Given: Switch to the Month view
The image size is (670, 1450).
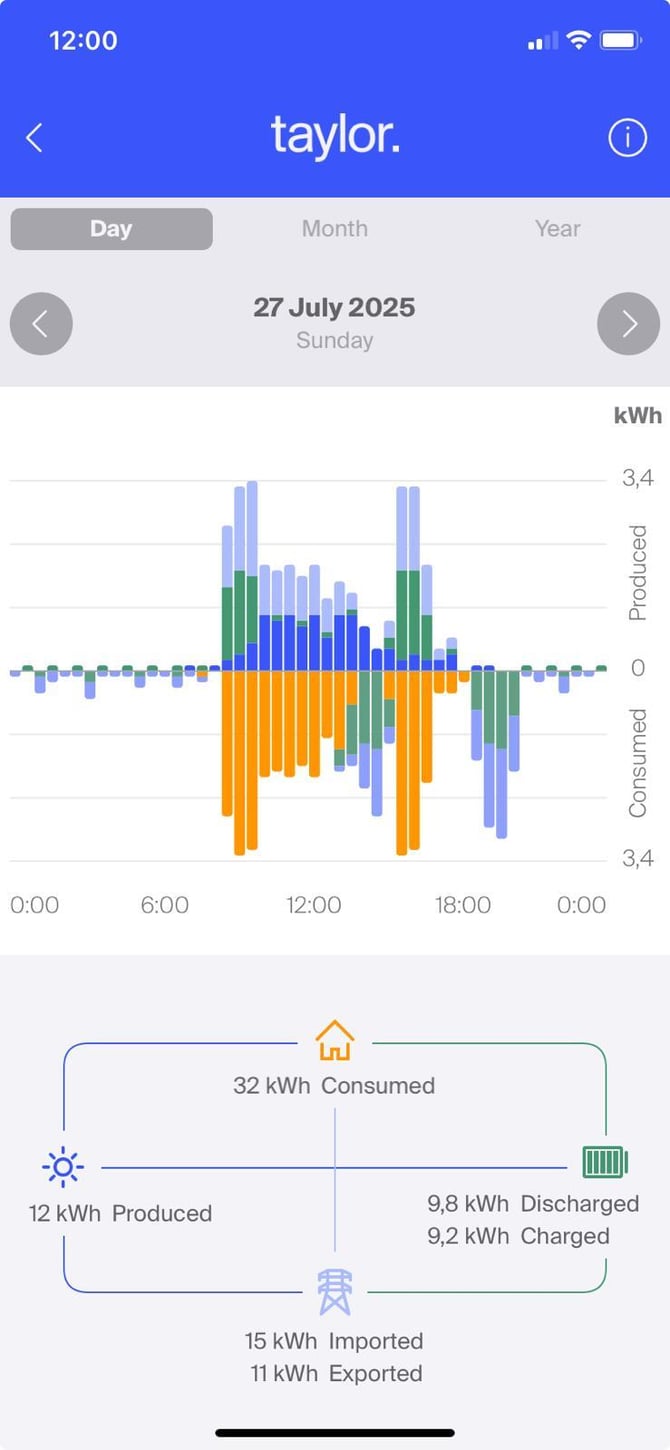Looking at the screenshot, I should point(335,229).
